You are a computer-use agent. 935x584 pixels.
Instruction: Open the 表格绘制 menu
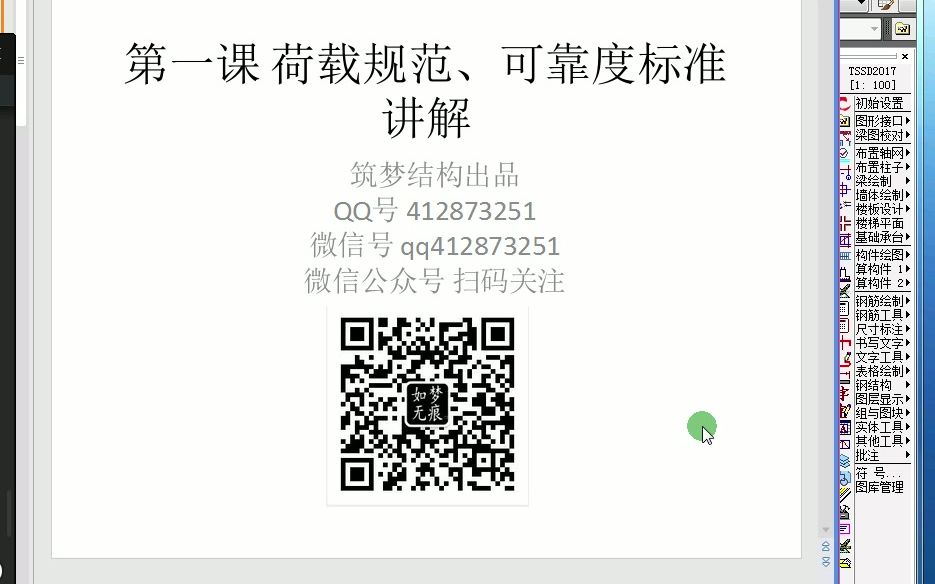tap(881, 371)
